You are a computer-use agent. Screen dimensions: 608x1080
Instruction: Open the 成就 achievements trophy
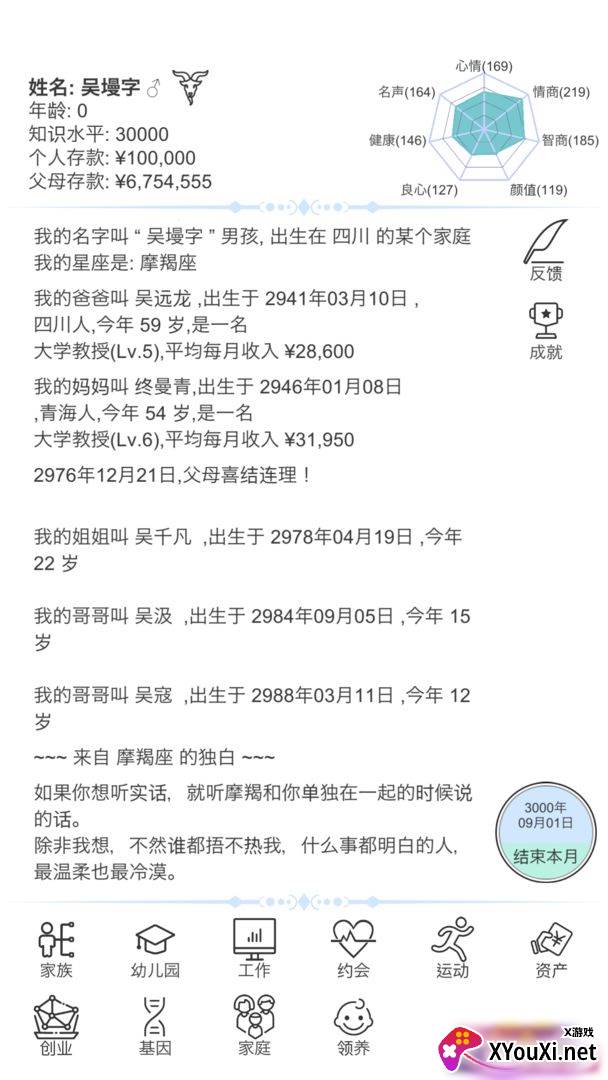click(x=546, y=330)
